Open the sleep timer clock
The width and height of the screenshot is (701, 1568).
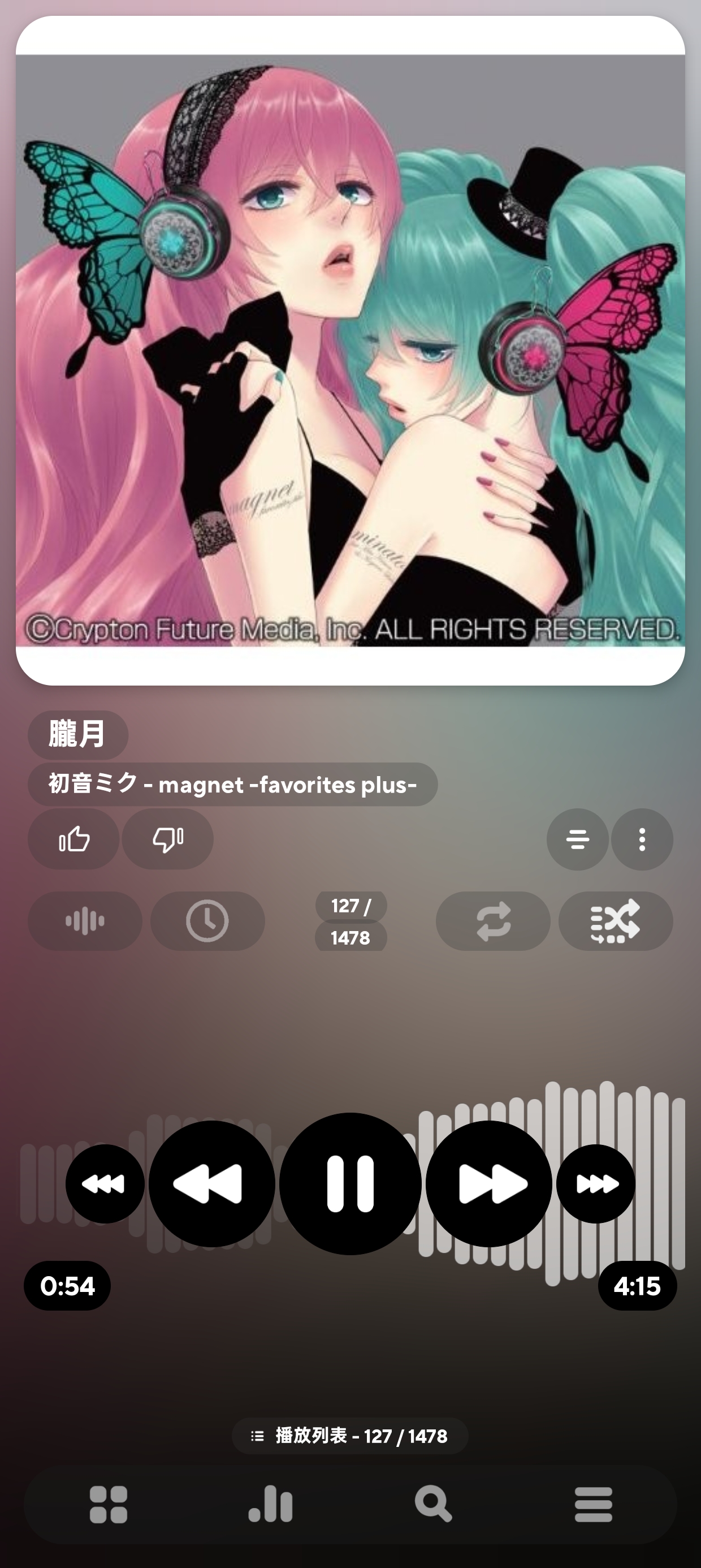tap(207, 921)
